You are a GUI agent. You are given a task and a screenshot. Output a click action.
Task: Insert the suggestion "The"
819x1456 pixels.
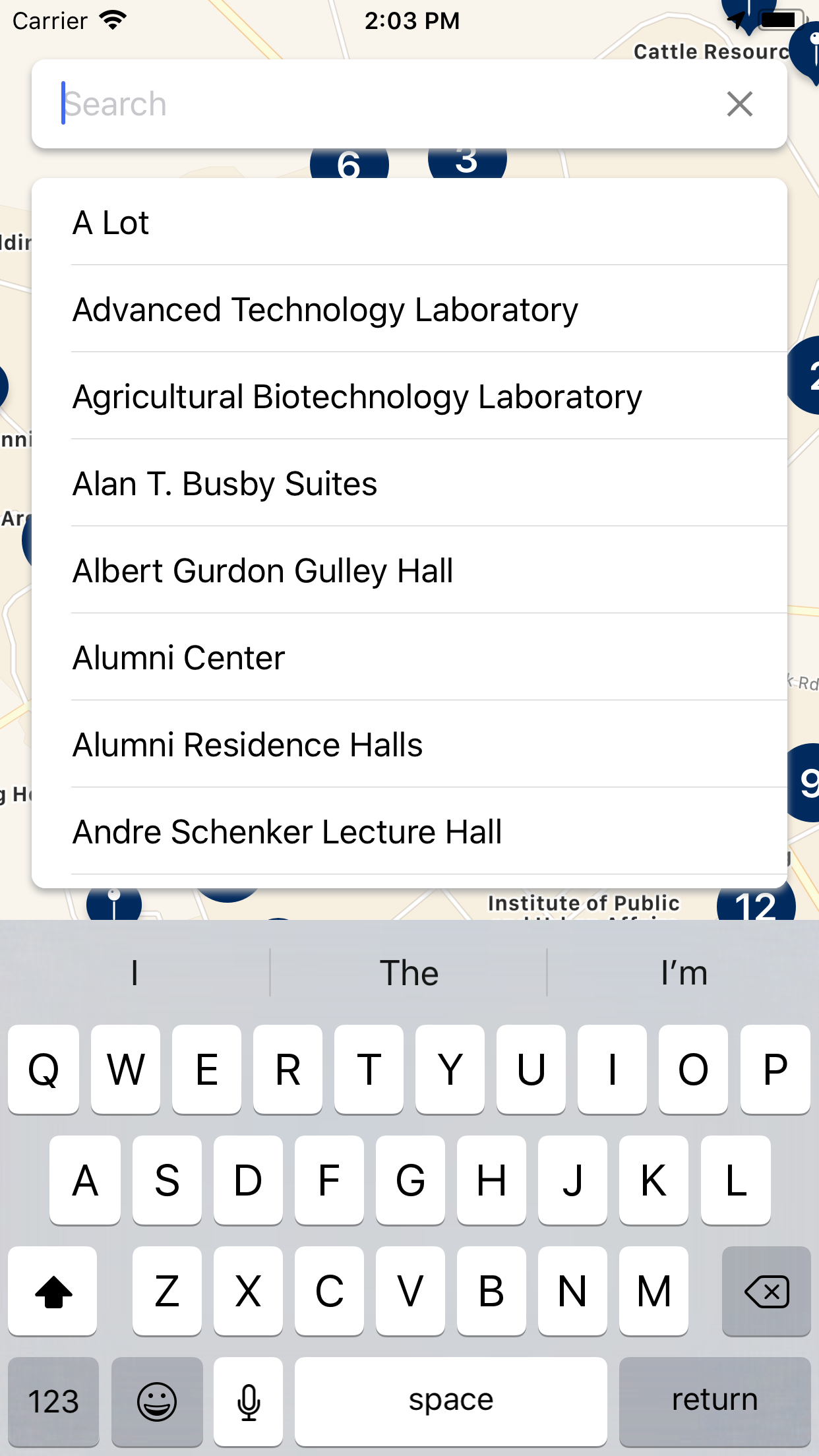(409, 973)
